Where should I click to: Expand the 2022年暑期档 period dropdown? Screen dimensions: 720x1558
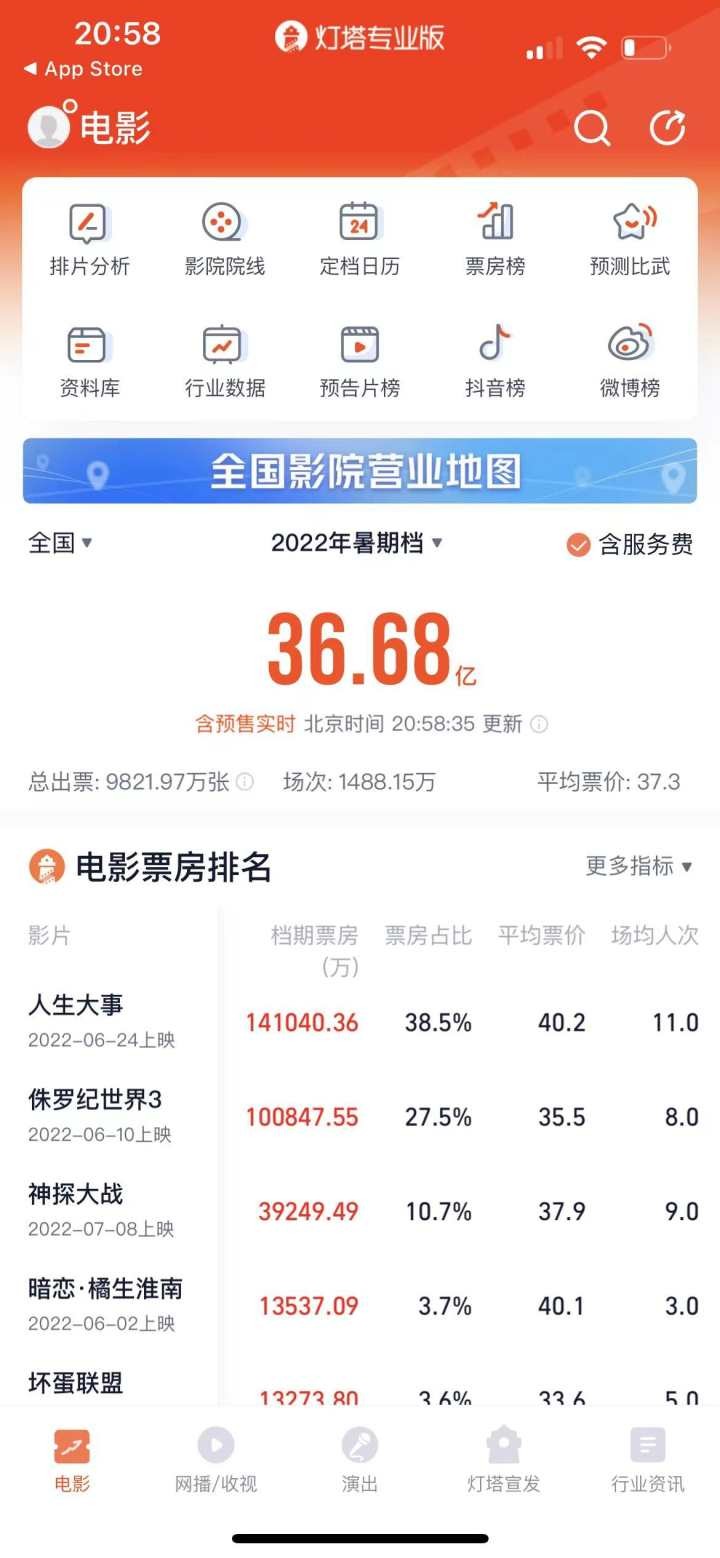(357, 543)
